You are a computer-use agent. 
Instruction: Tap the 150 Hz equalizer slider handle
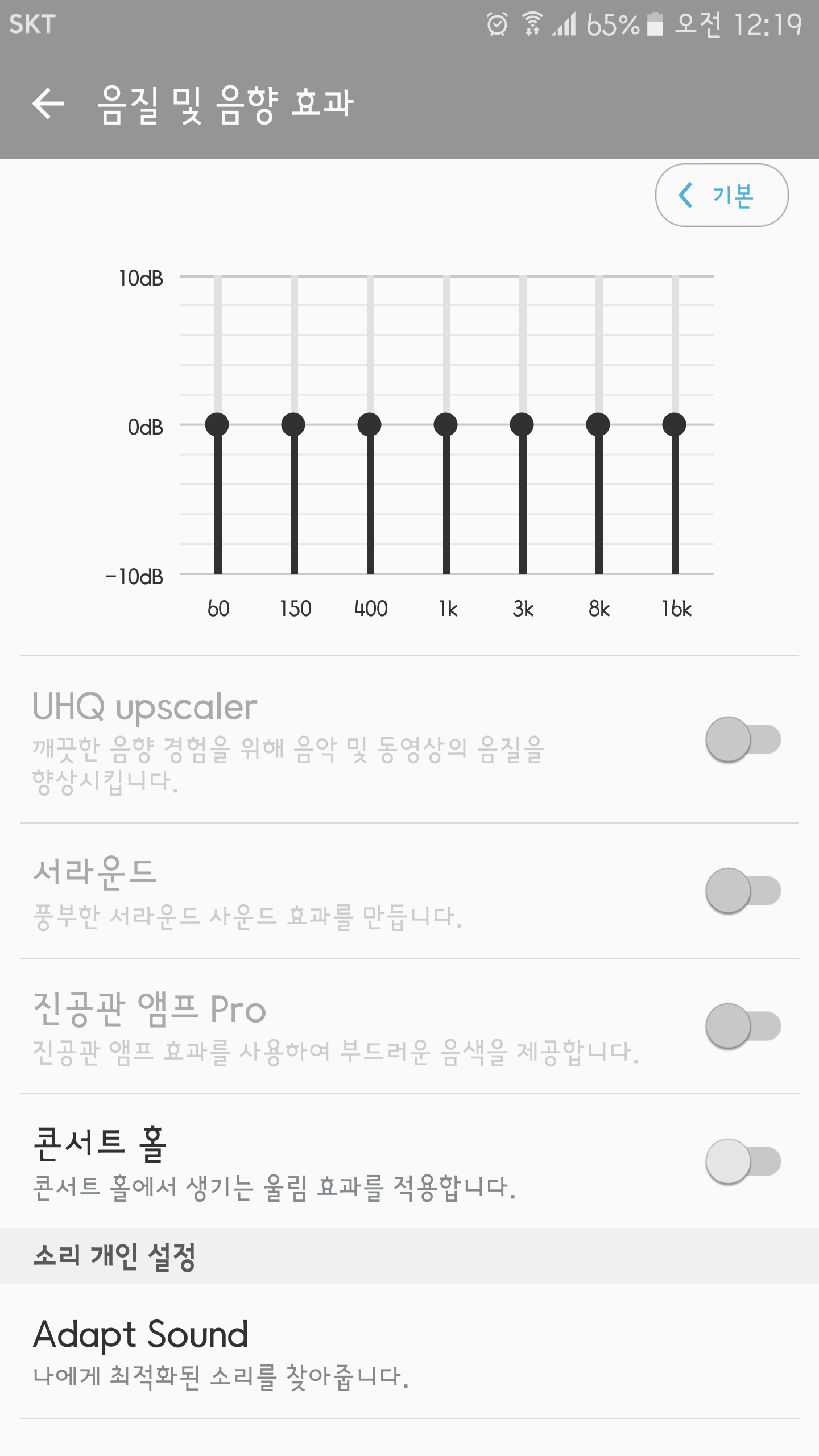tap(293, 424)
